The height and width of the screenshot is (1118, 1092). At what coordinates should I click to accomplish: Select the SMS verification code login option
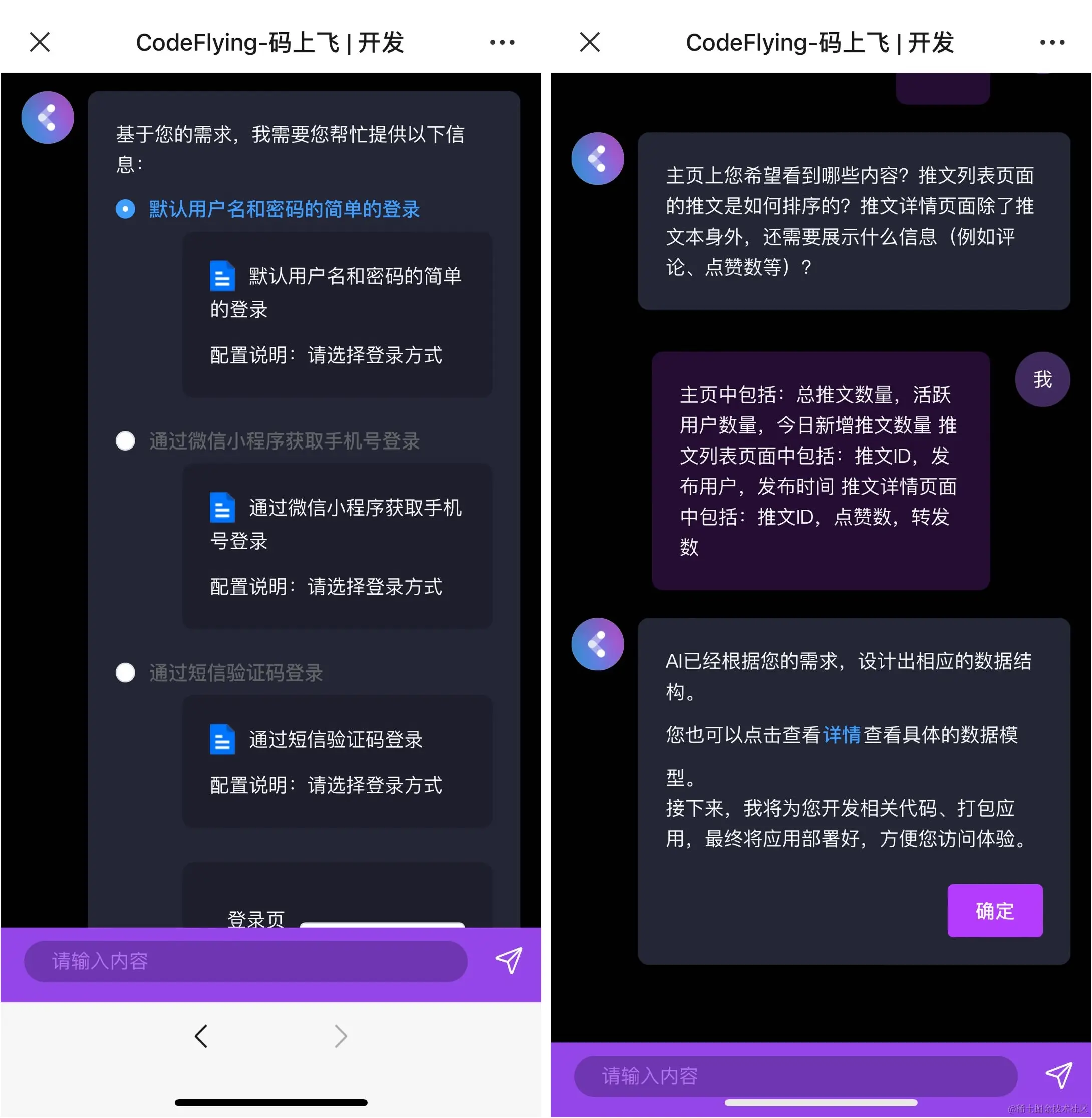tap(126, 673)
